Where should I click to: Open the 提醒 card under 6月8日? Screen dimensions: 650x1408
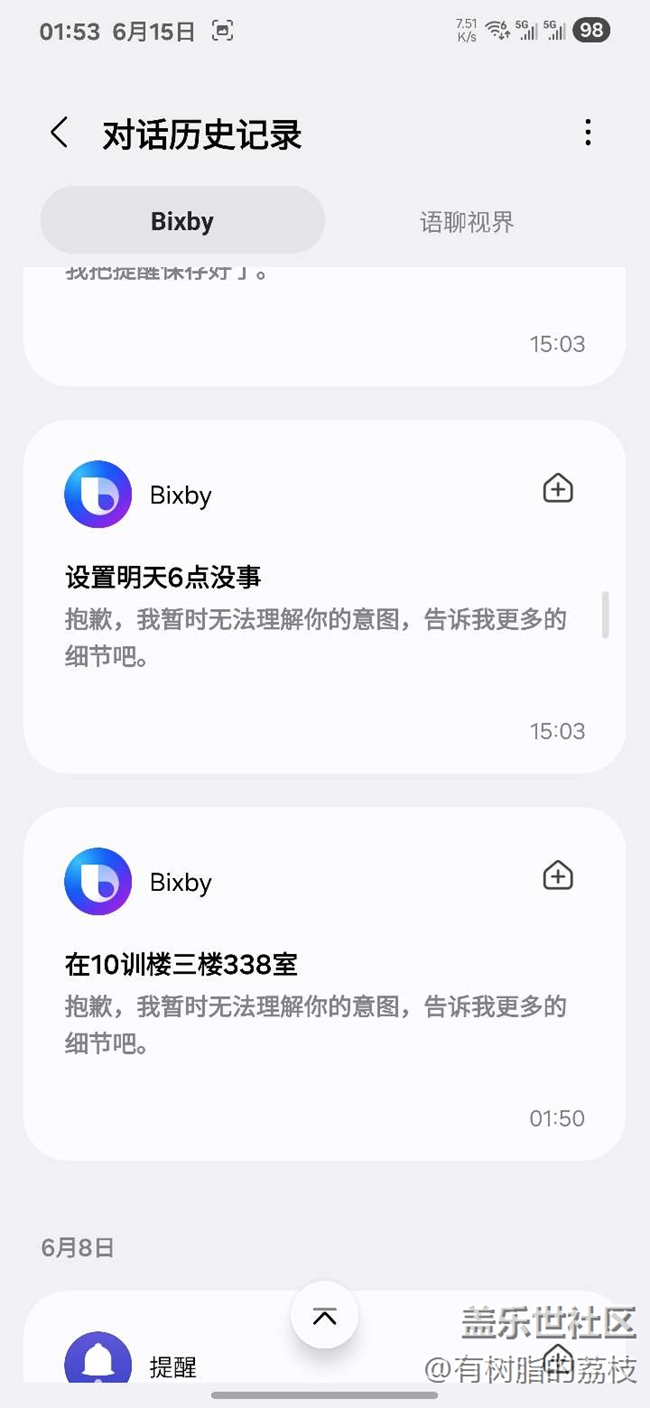[325, 1338]
